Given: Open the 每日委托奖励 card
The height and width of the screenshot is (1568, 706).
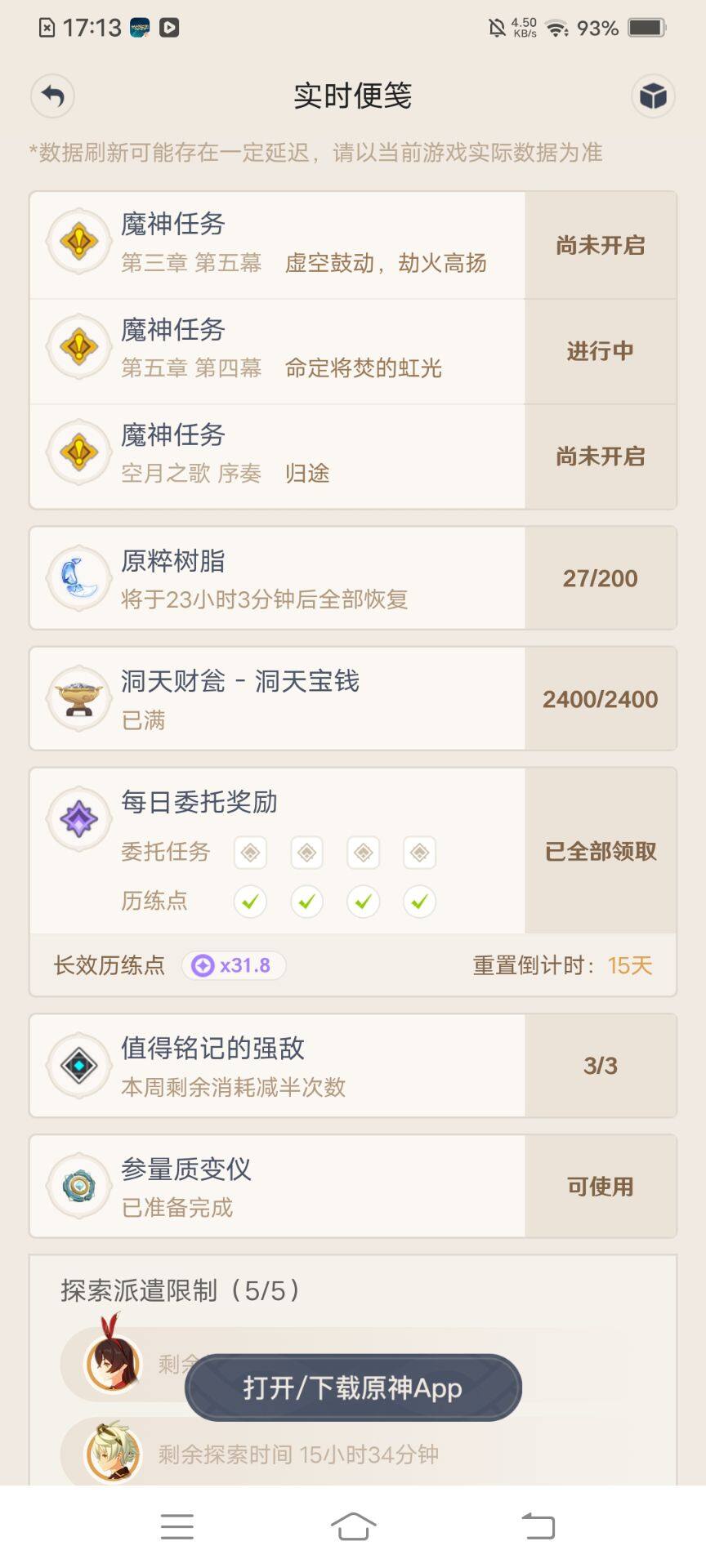Looking at the screenshot, I should (353, 851).
